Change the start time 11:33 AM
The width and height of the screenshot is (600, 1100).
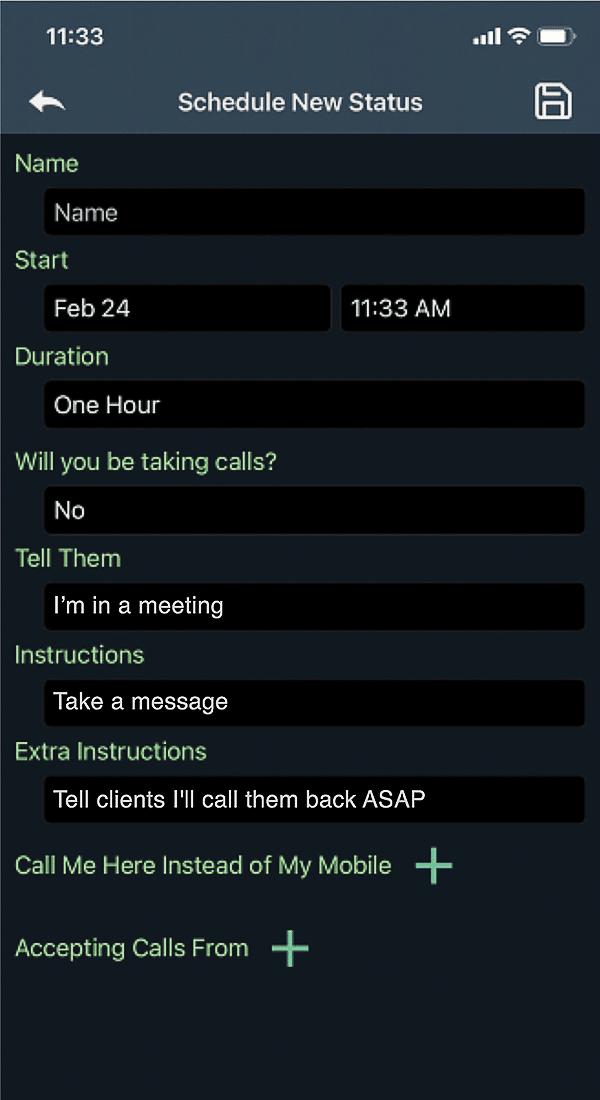coord(462,308)
